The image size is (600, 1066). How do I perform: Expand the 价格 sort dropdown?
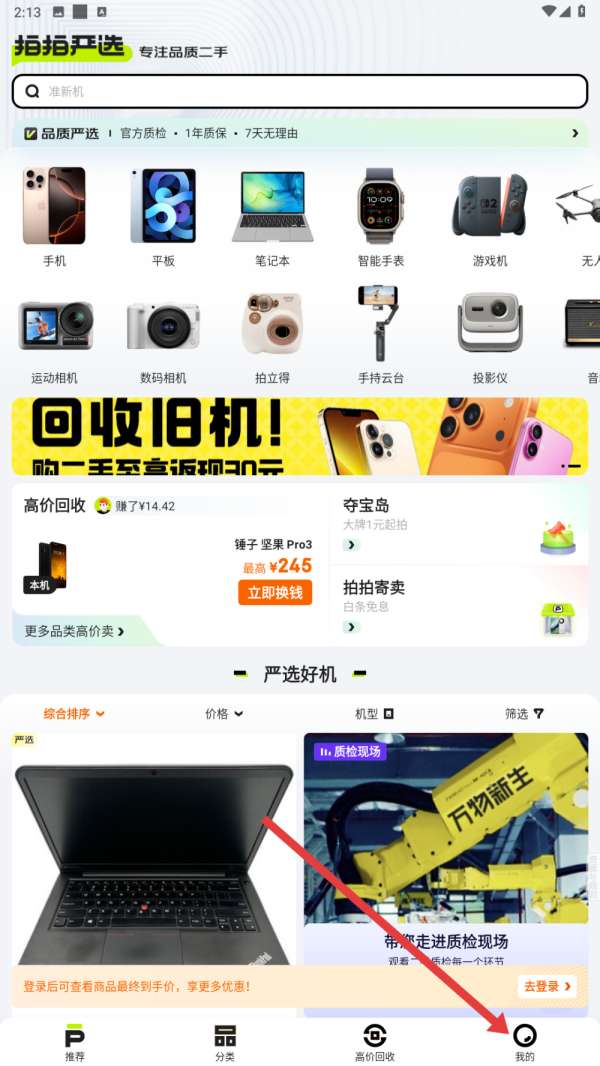[x=224, y=714]
